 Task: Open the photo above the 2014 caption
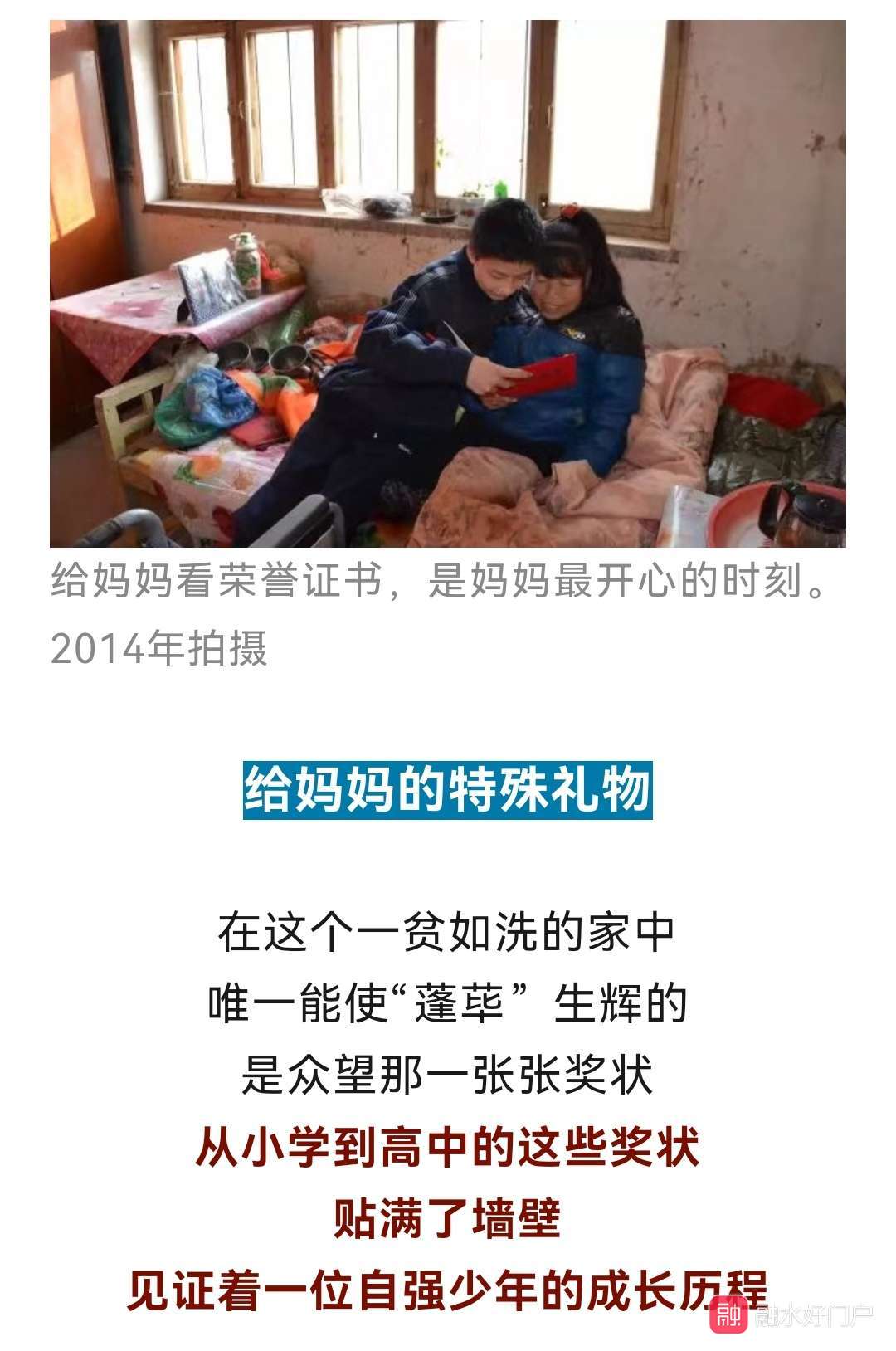point(448,282)
